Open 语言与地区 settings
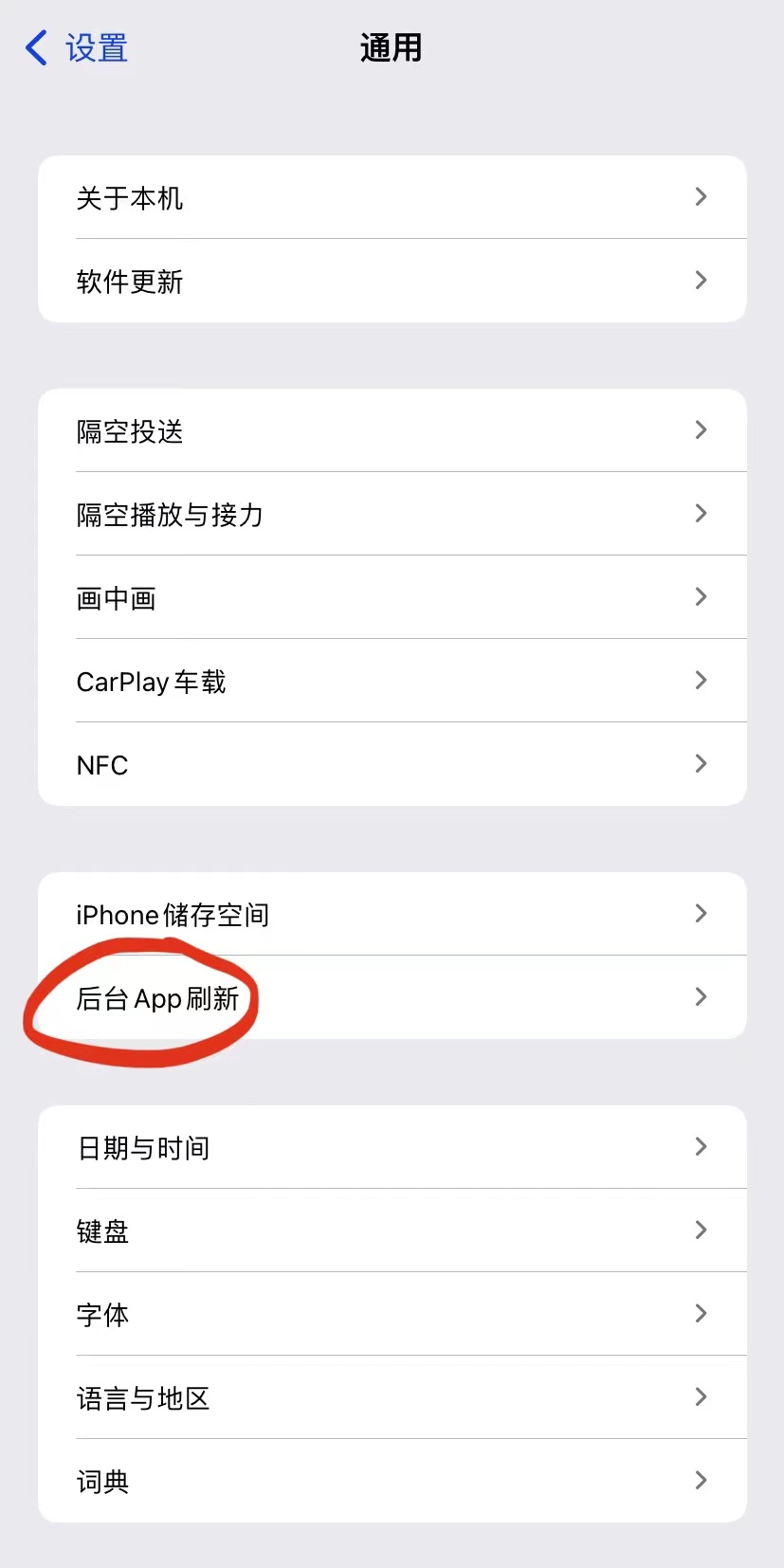This screenshot has height=1568, width=784. 392,1397
